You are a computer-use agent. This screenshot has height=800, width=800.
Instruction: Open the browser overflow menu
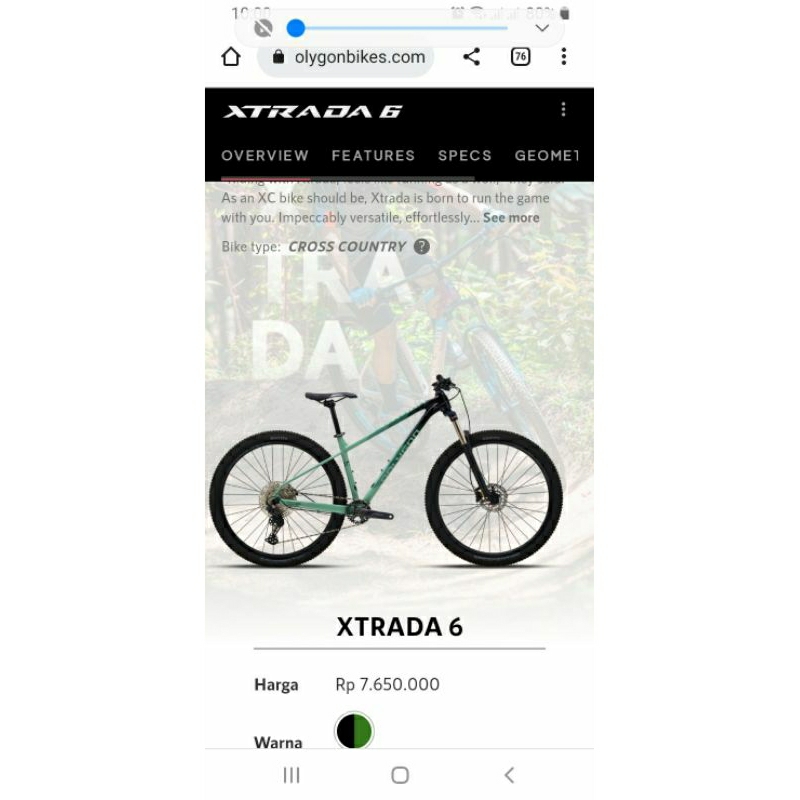564,57
